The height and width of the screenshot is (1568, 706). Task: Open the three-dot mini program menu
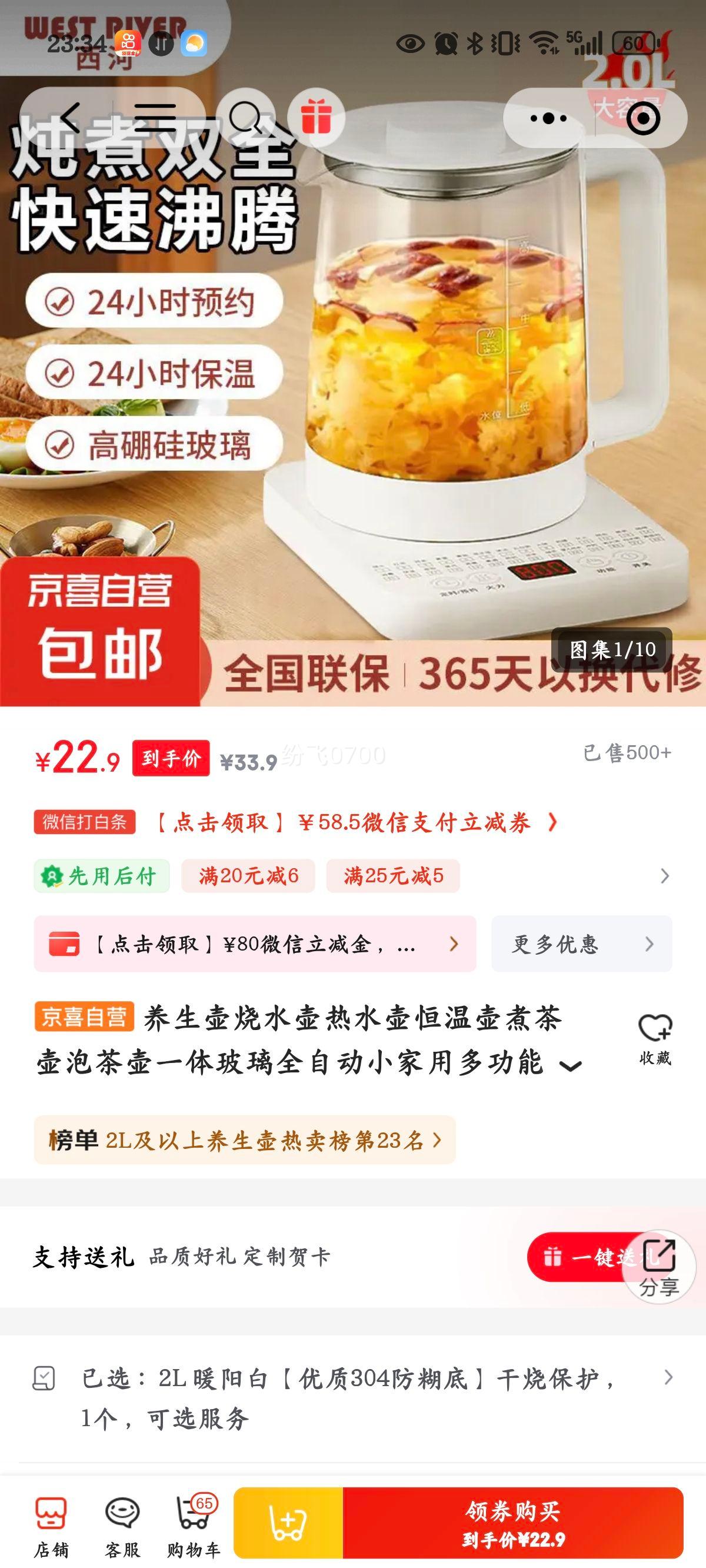[x=548, y=118]
